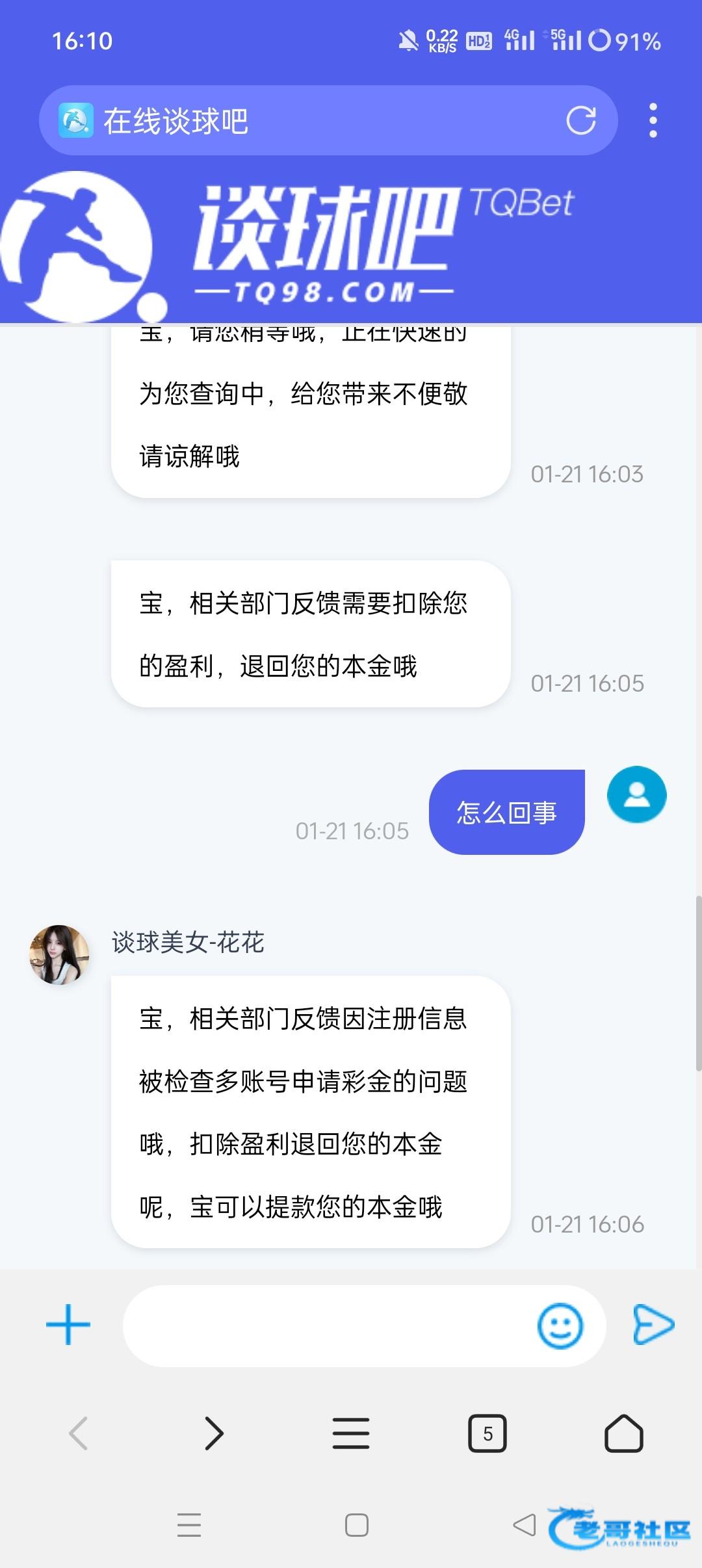Open the browser menu with three lines

[351, 1433]
